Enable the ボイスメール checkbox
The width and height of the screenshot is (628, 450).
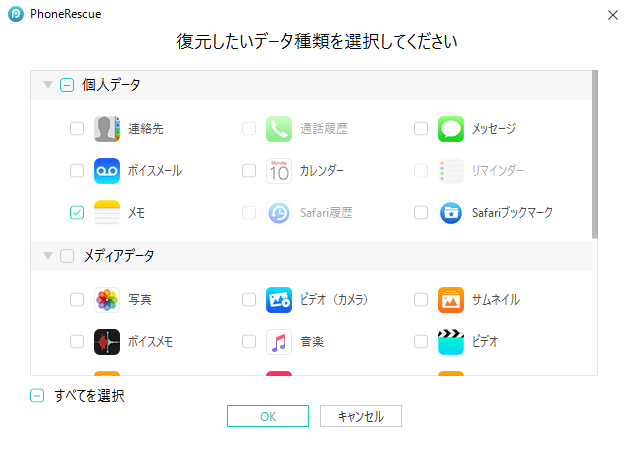point(77,170)
